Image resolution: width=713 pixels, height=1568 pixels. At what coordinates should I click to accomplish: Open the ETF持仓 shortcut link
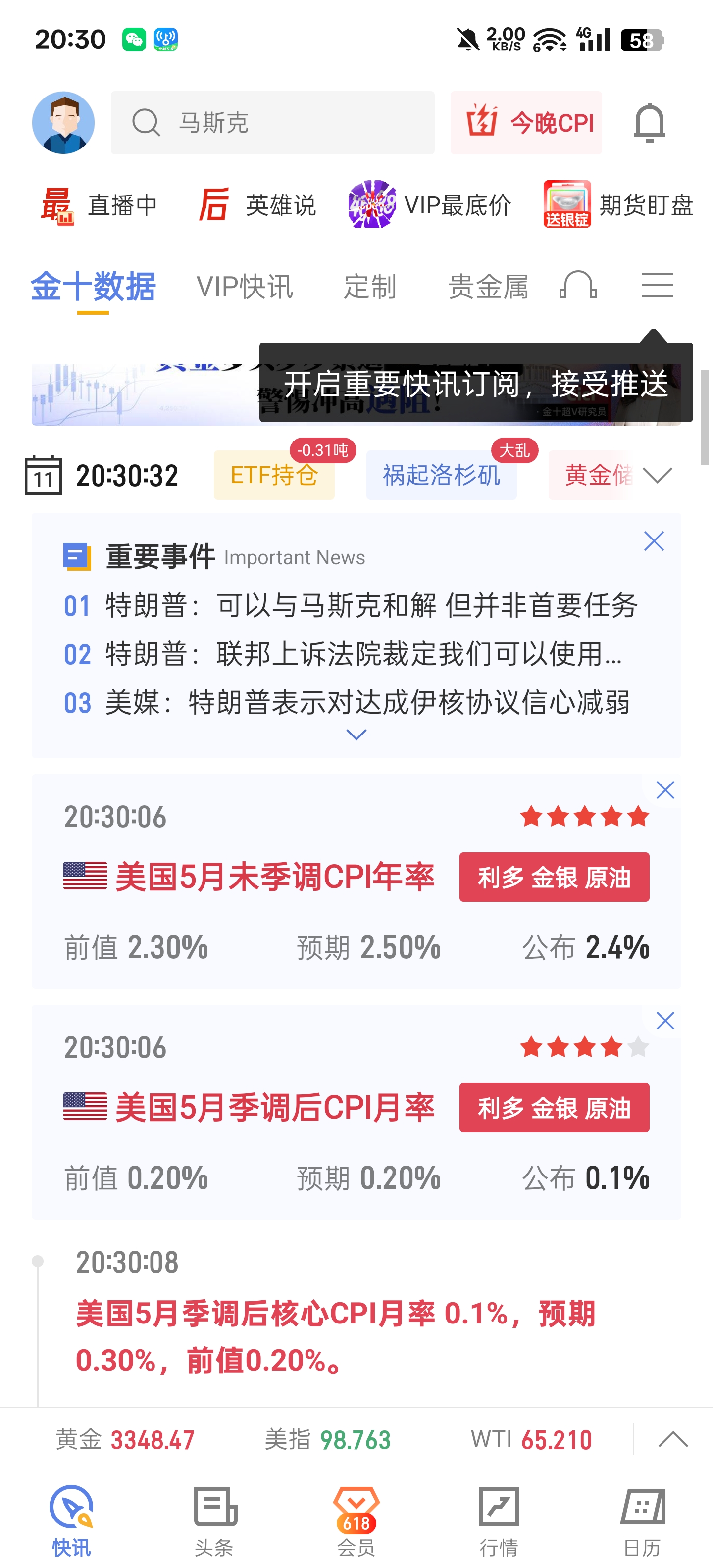tap(273, 475)
